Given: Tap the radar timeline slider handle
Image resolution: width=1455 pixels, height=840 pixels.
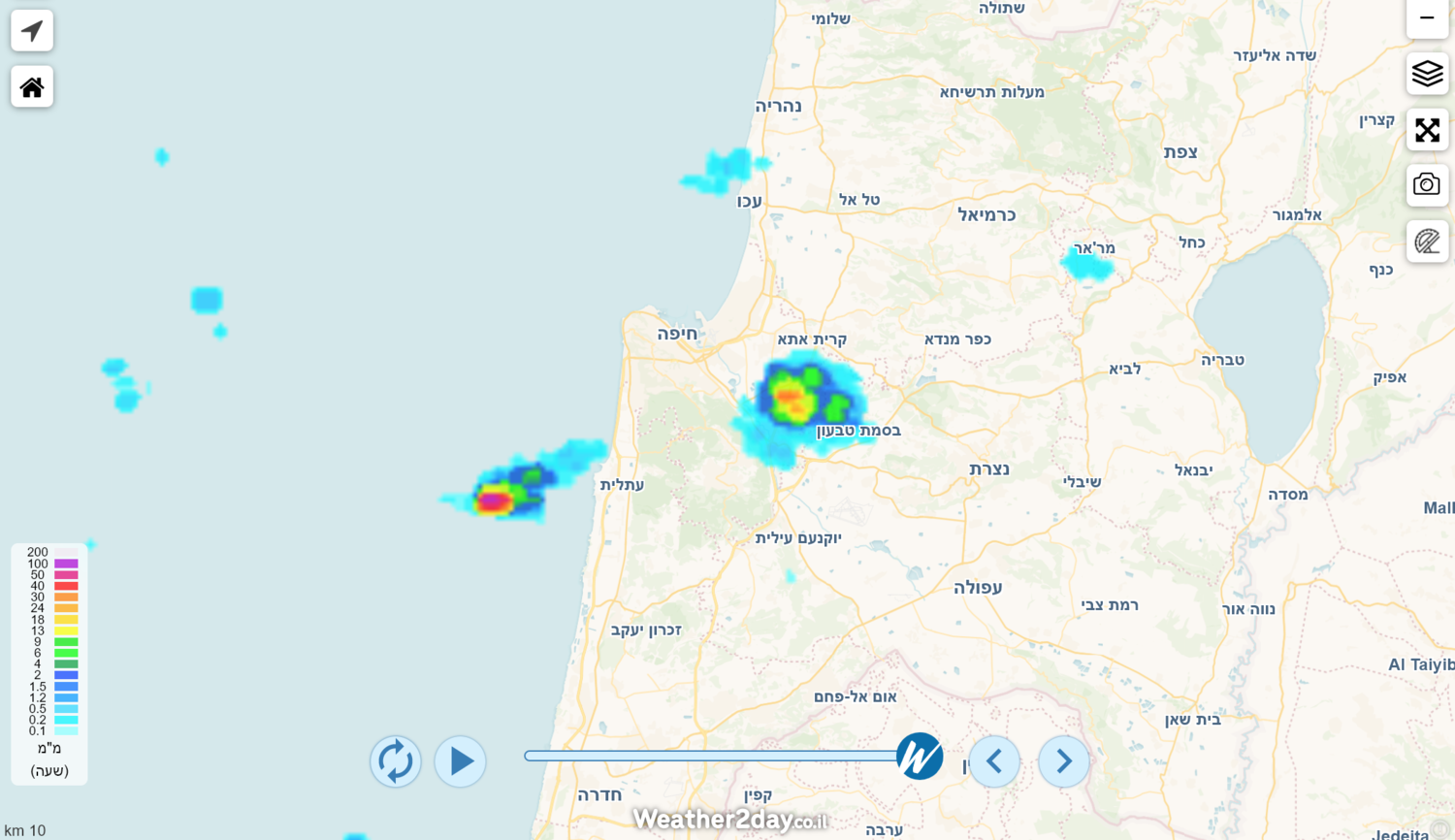Looking at the screenshot, I should [919, 756].
